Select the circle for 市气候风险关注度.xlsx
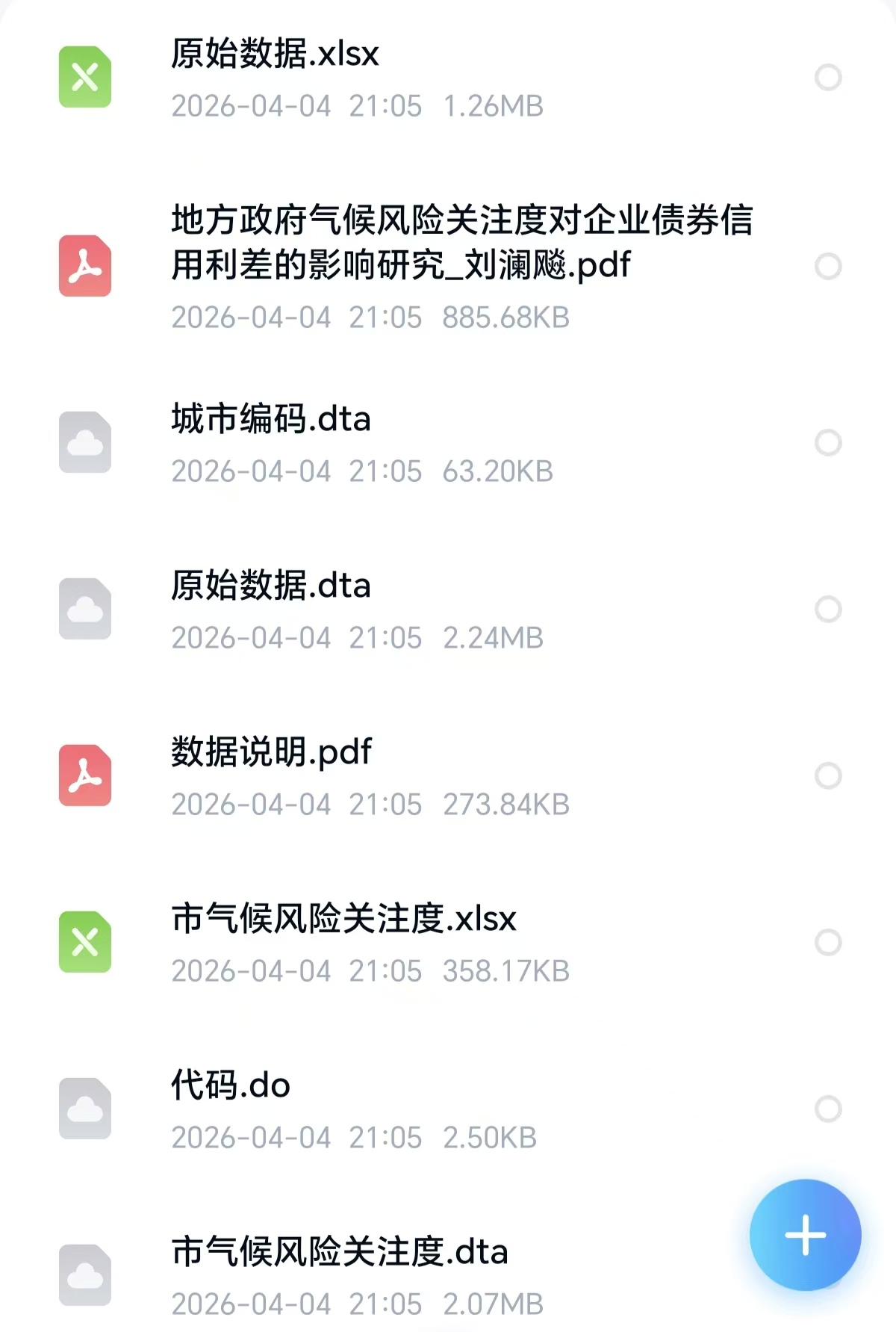Screen dimensions: 896x1332 click(x=827, y=942)
